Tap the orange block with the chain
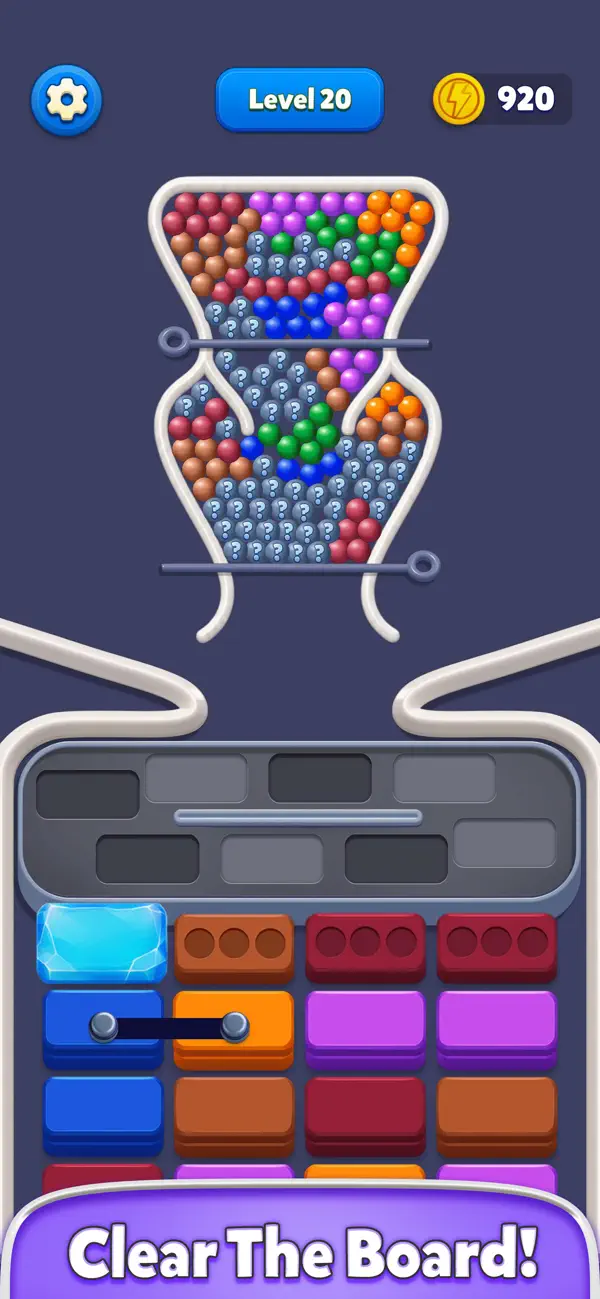600x1299 pixels. click(234, 1029)
